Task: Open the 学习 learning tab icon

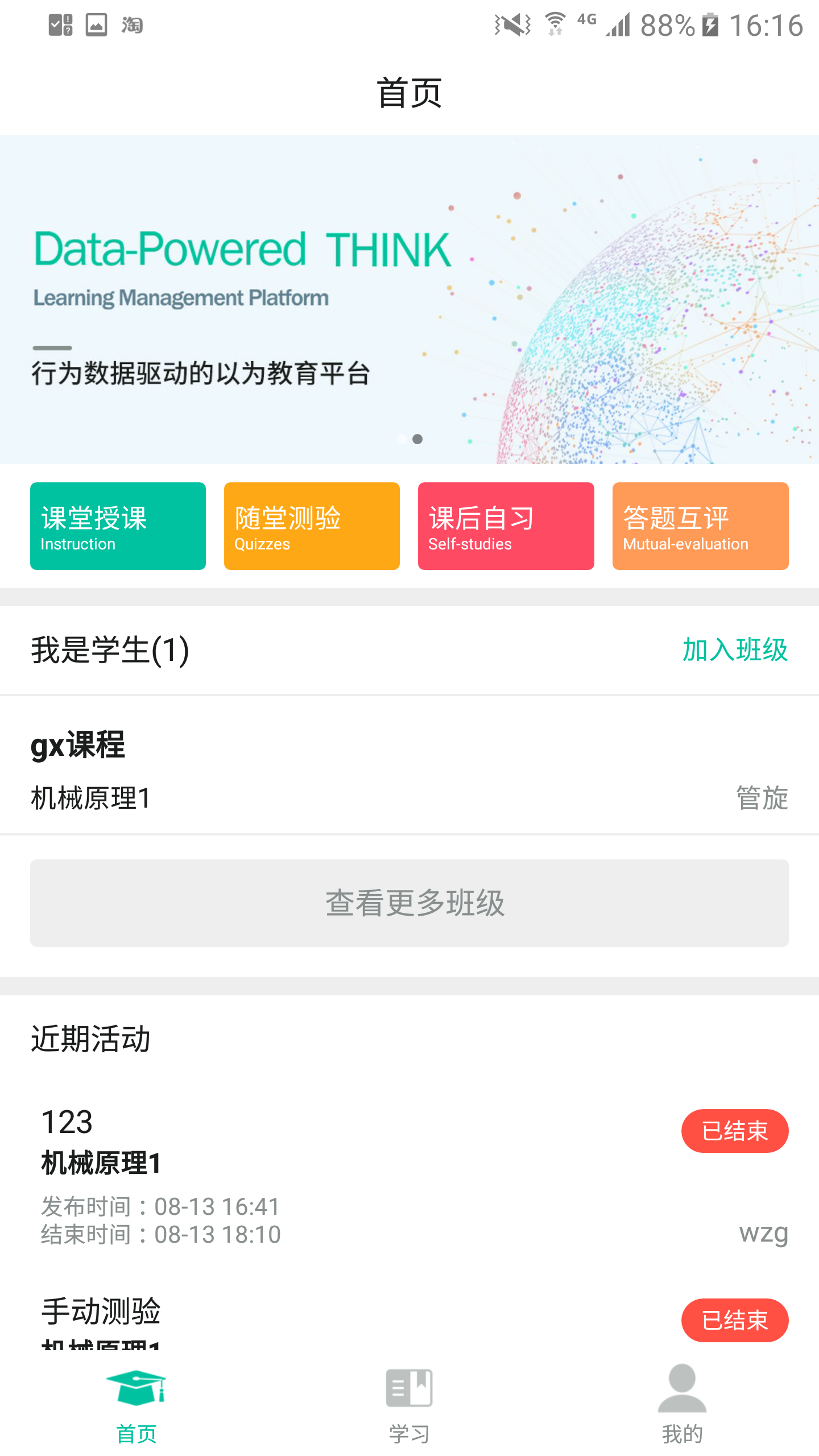Action: tap(409, 1388)
